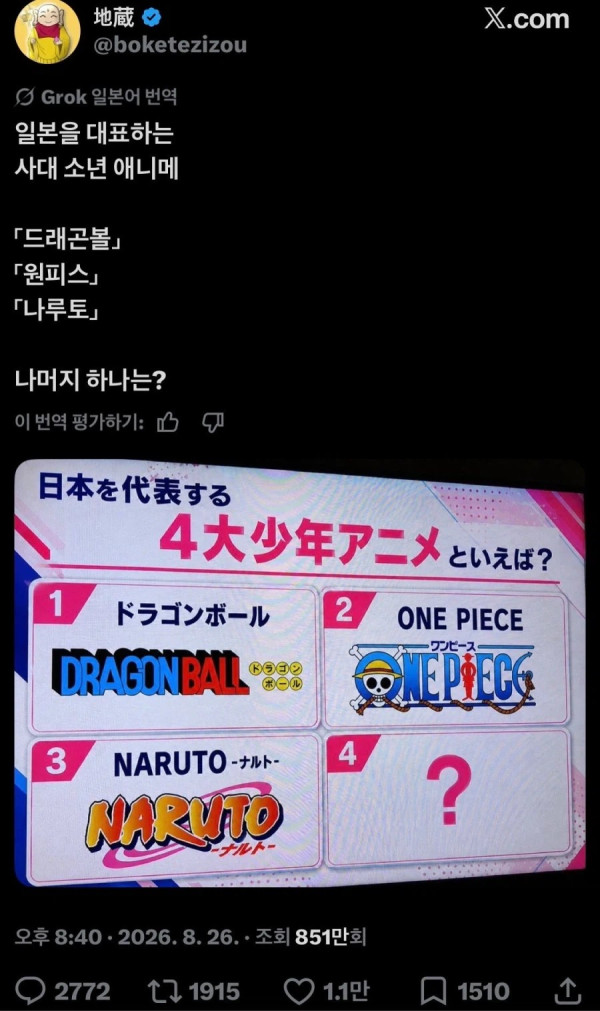Rate the translation with thumbs down

coord(213,422)
